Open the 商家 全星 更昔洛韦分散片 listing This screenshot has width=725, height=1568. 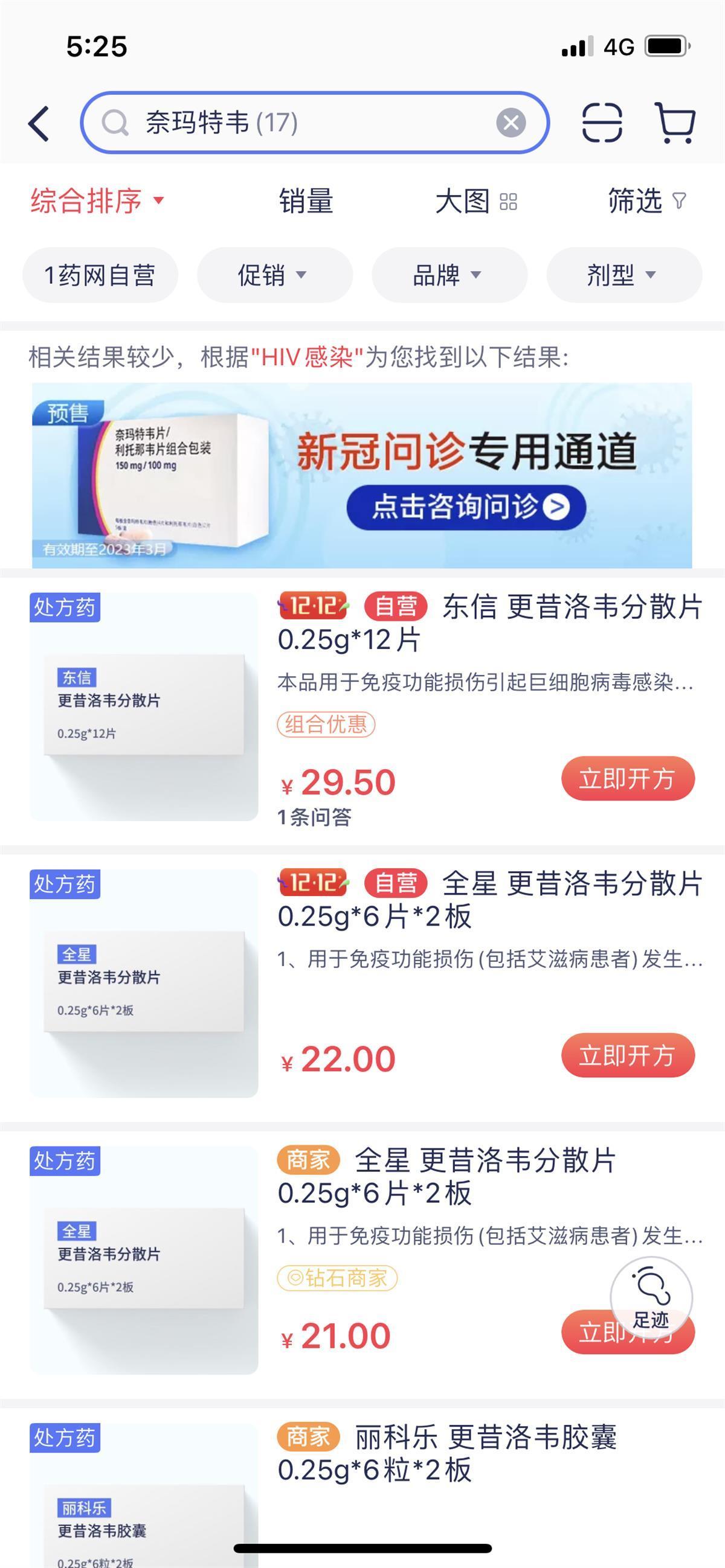tap(485, 1176)
